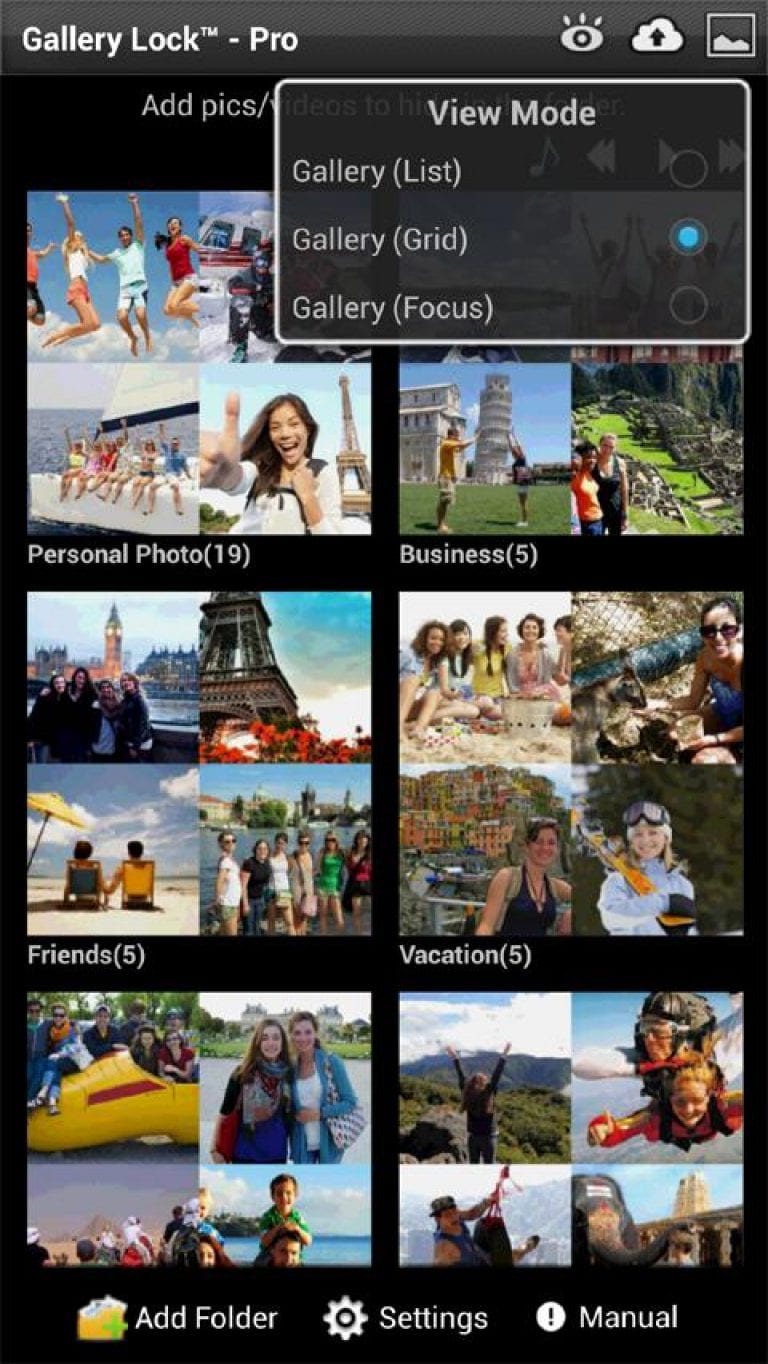Open the cloud upload icon
768x1364 pixels.
pos(657,37)
